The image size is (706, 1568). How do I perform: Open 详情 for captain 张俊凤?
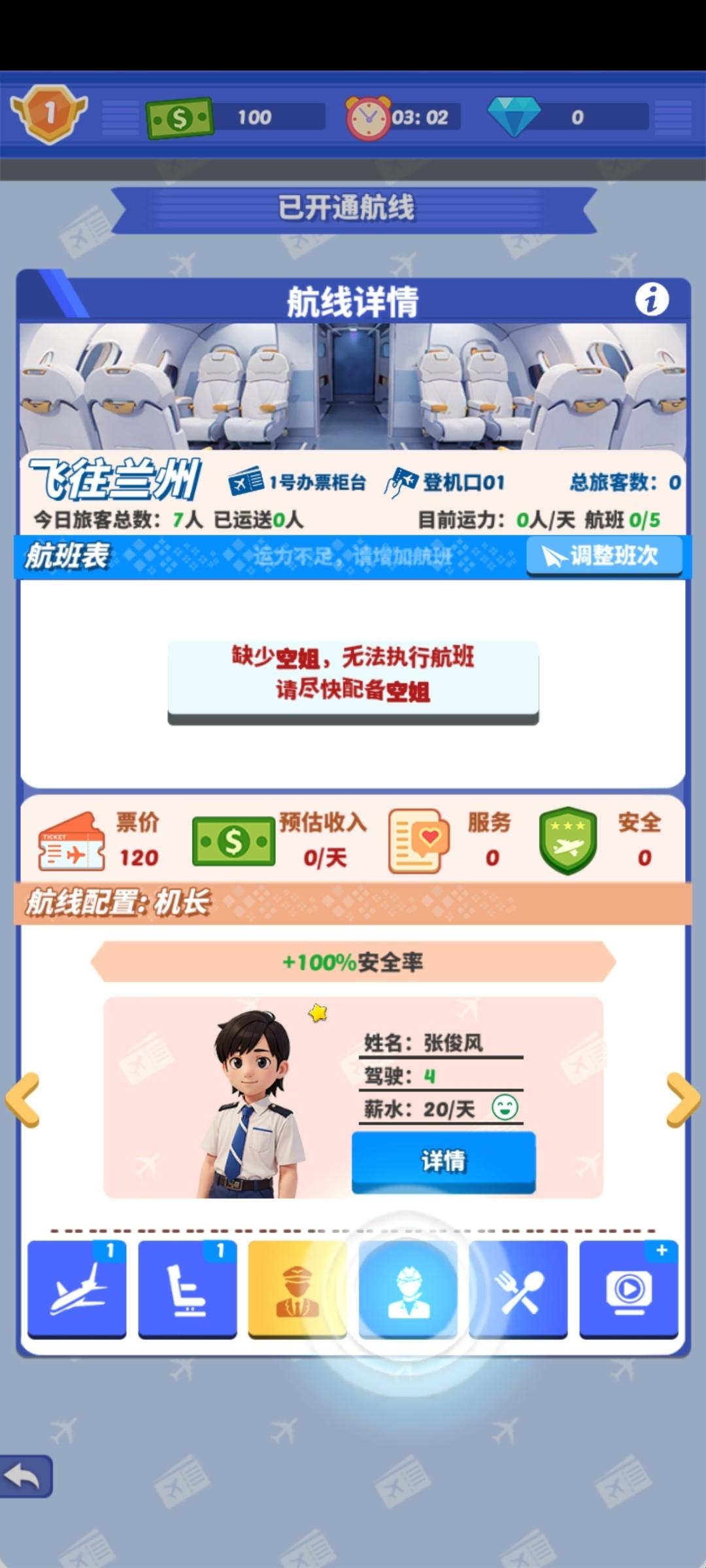pos(443,1161)
